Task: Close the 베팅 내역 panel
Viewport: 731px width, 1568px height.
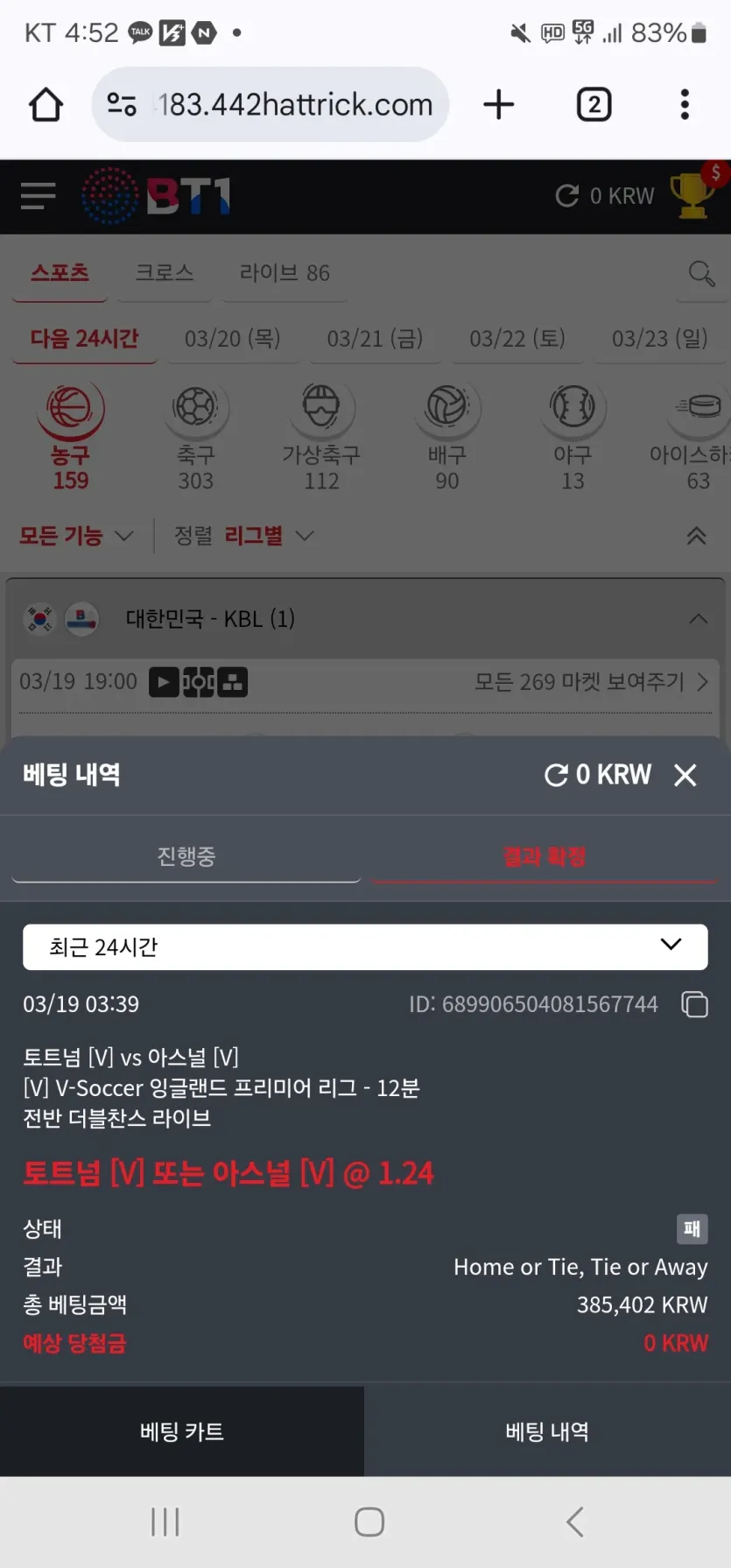Action: tap(685, 775)
